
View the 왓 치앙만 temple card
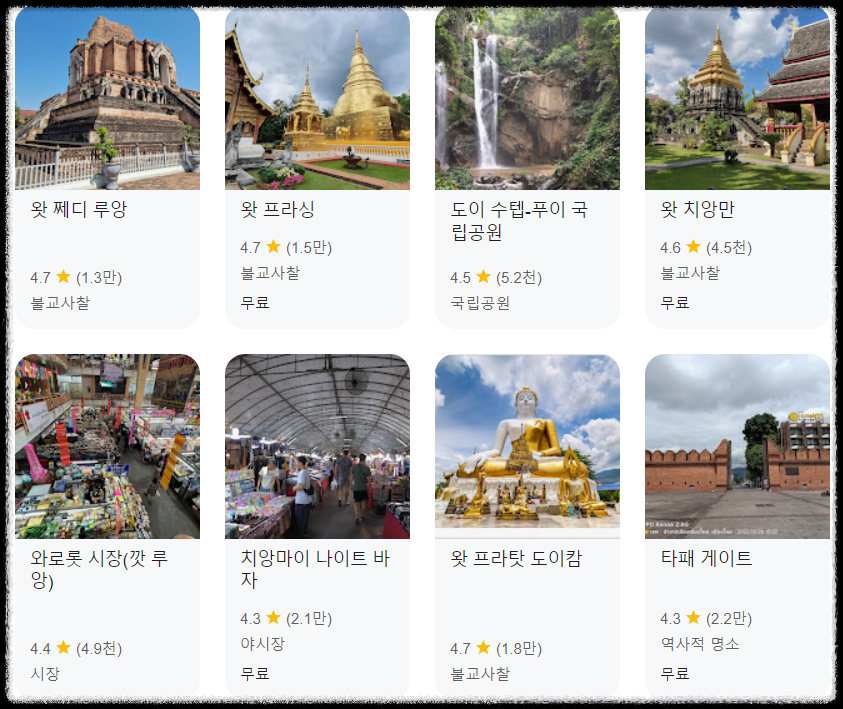click(x=737, y=167)
